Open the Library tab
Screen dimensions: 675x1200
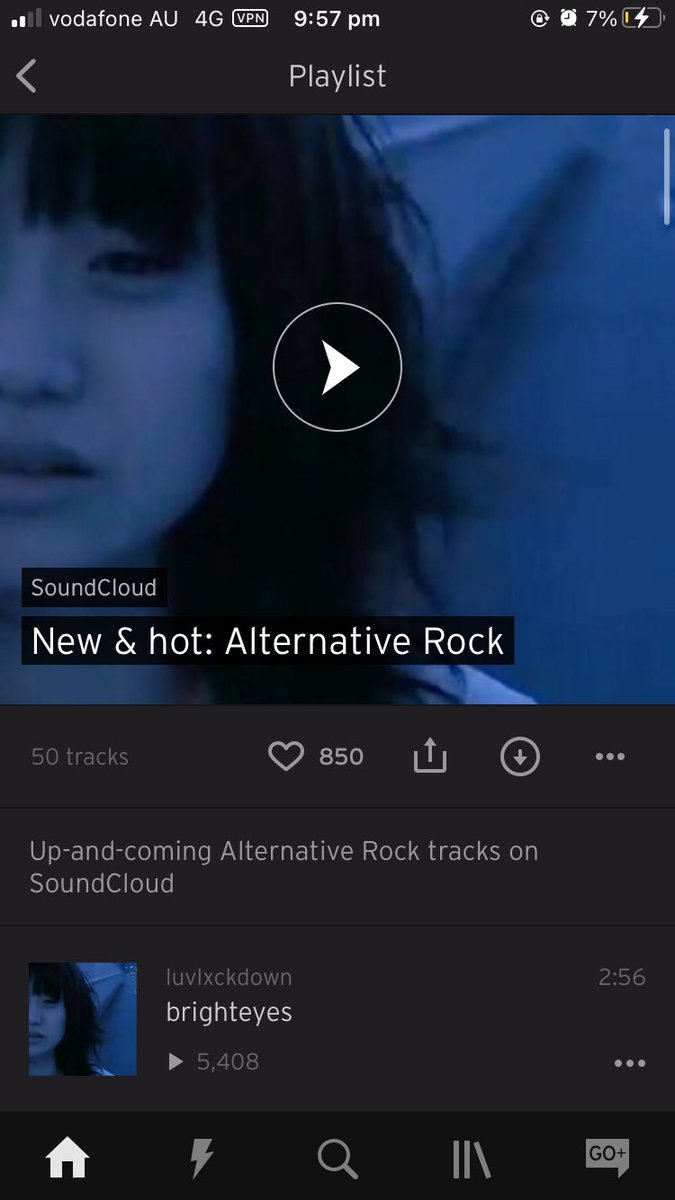coord(471,1159)
